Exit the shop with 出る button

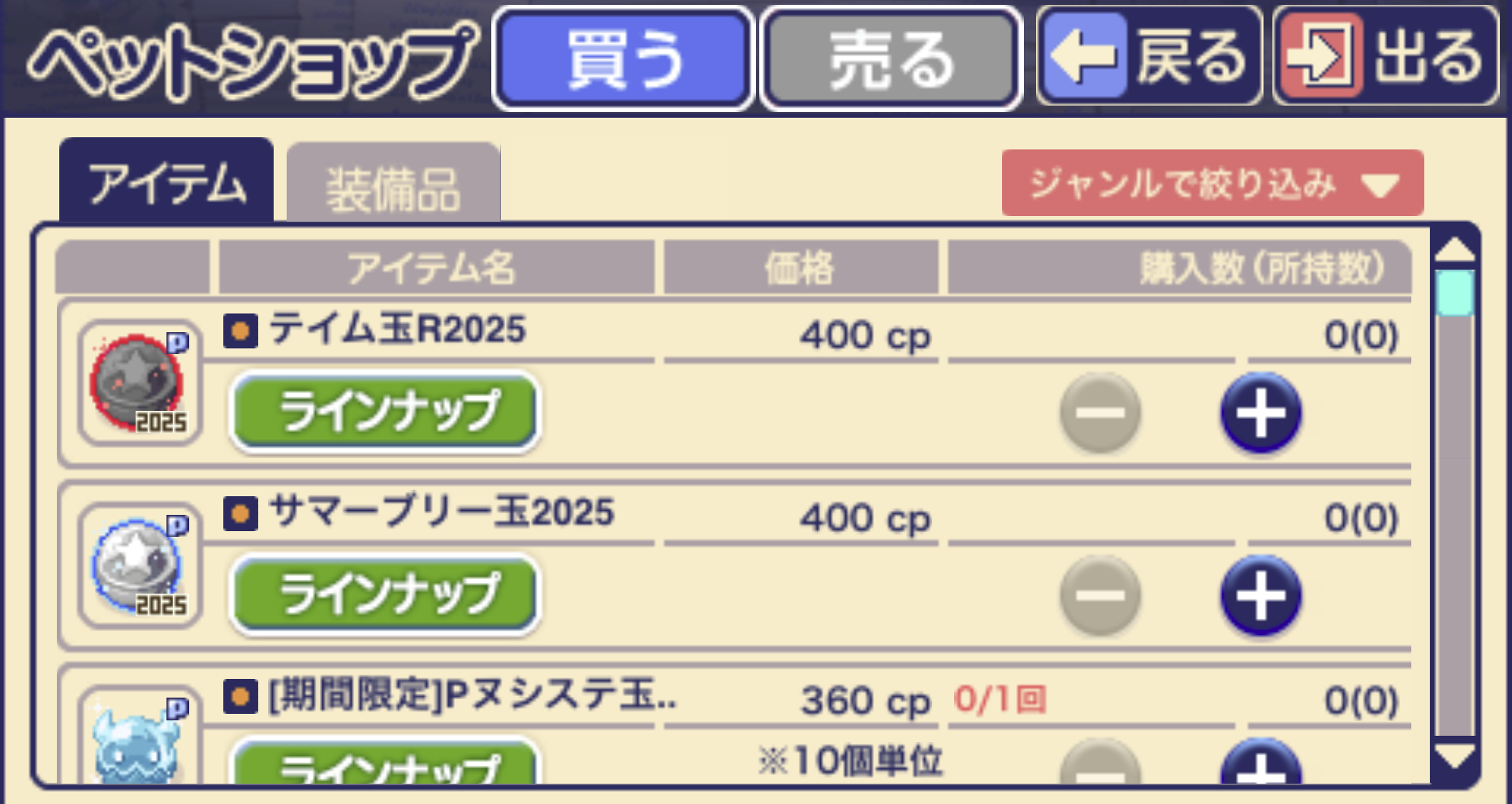point(1385,57)
